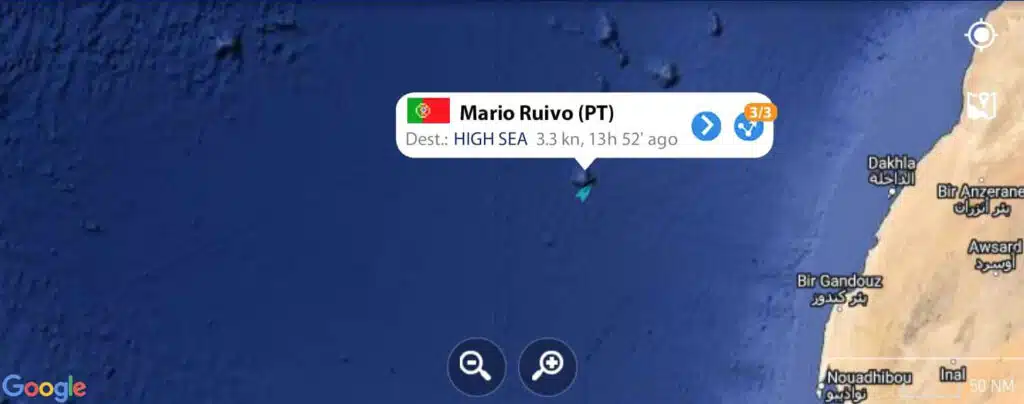Open map layers selector
The width and height of the screenshot is (1024, 404).
(x=980, y=104)
